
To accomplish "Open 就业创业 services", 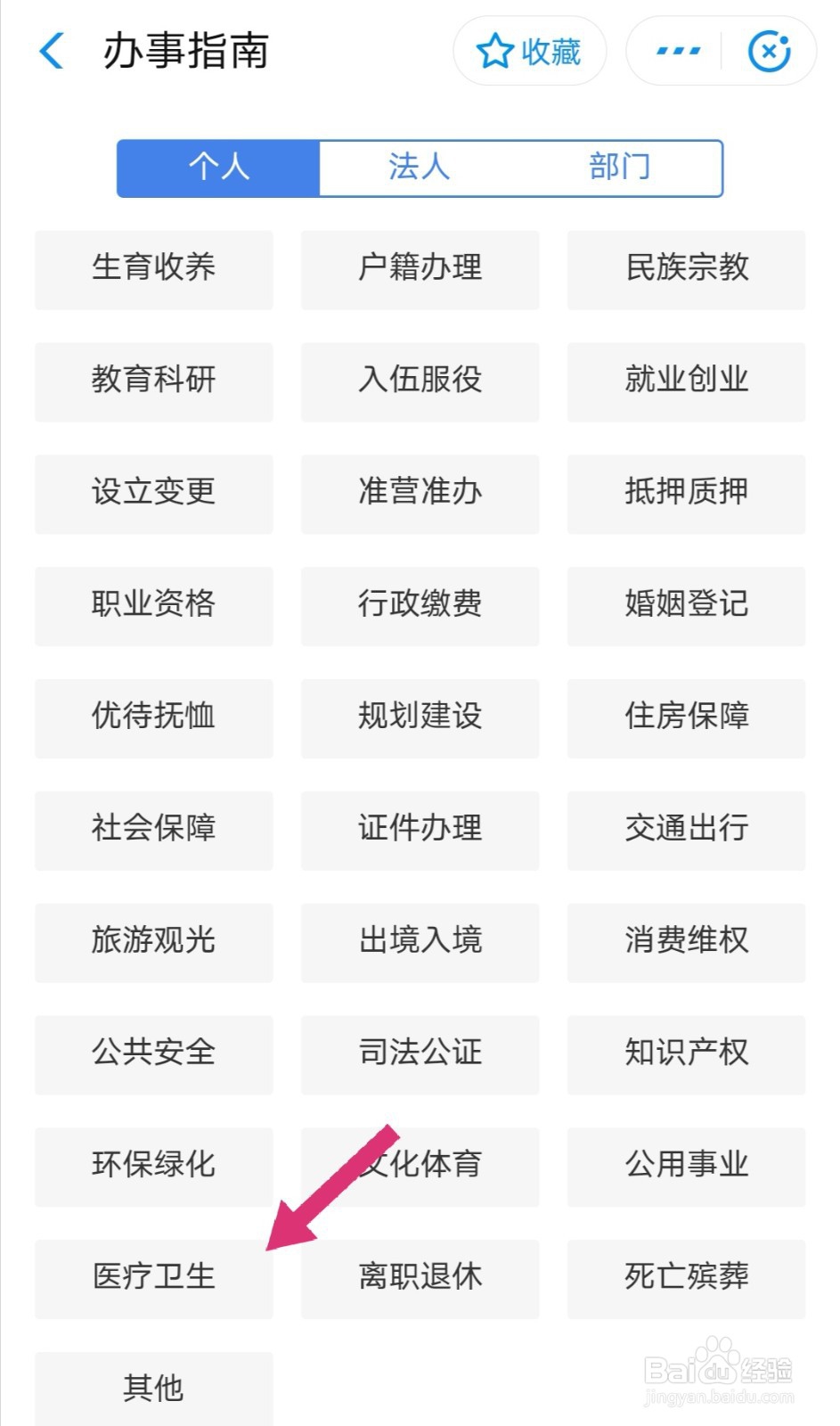I will [686, 381].
